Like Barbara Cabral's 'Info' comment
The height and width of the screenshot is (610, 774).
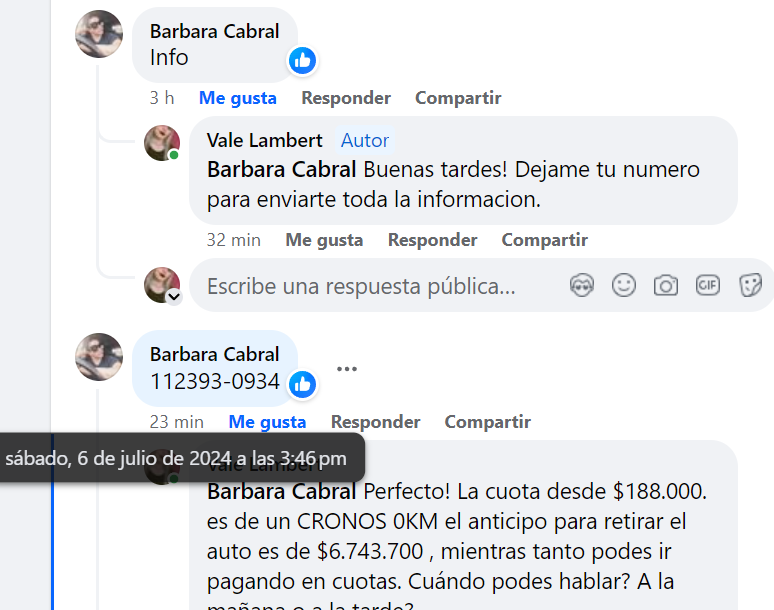coord(237,98)
